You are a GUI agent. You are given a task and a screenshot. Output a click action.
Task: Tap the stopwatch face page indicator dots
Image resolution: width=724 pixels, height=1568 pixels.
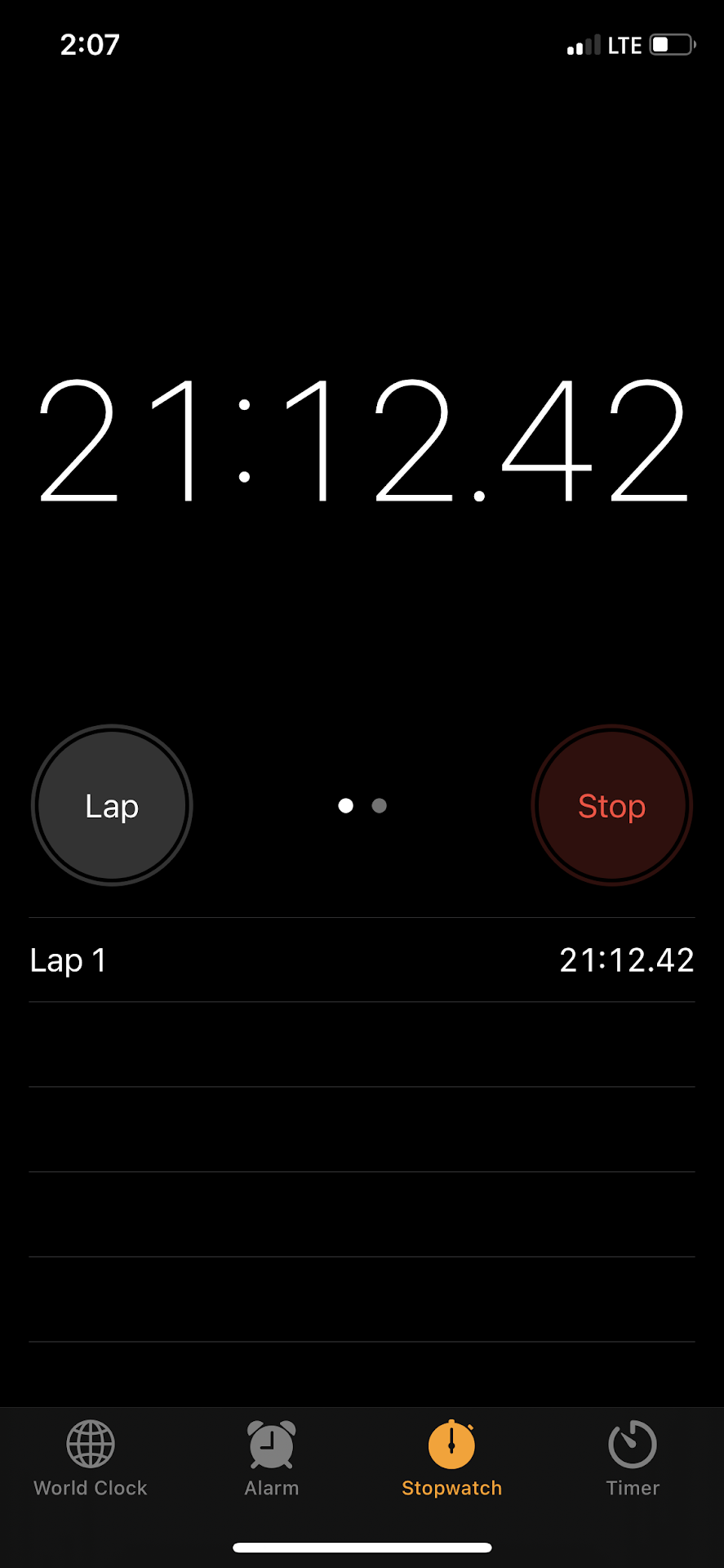point(362,806)
